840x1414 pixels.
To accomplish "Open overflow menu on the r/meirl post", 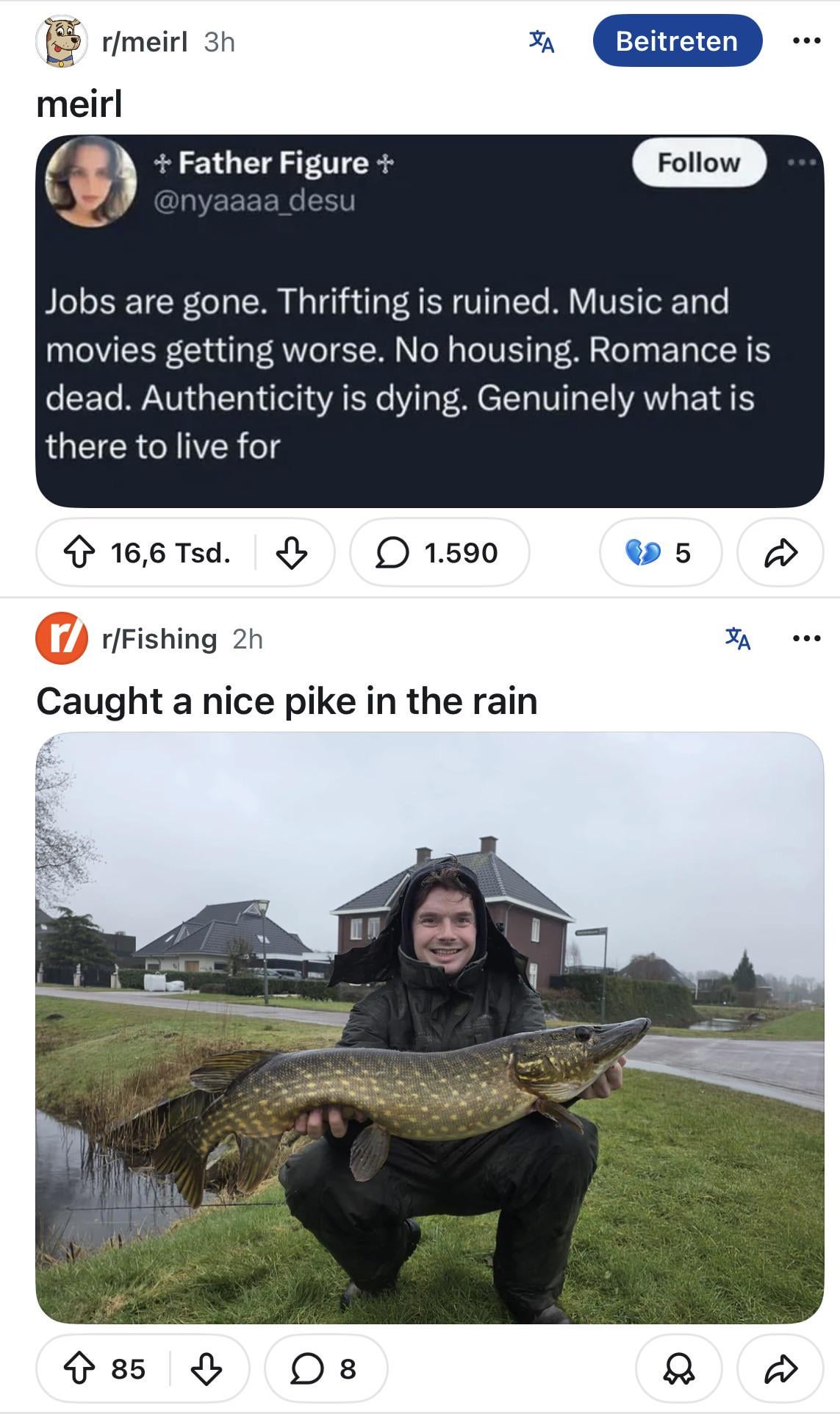I will 806,41.
